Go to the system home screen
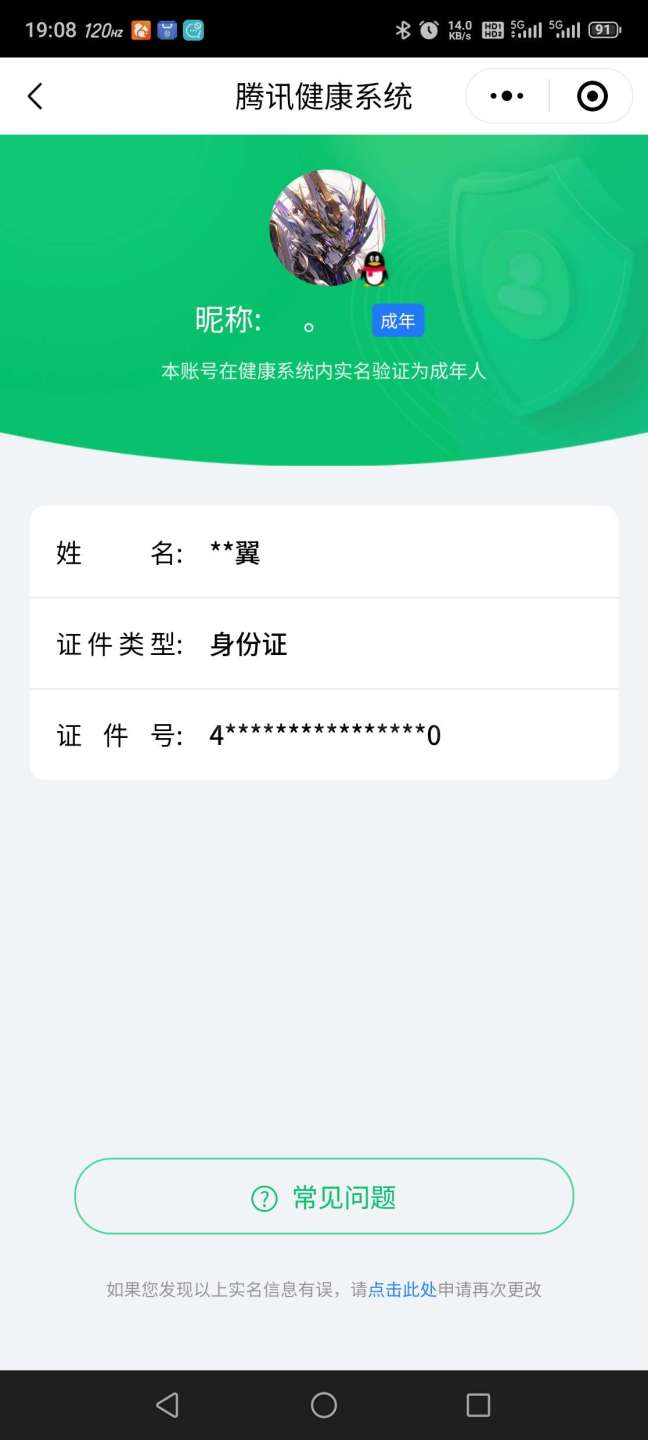This screenshot has width=648, height=1440. (x=324, y=1405)
